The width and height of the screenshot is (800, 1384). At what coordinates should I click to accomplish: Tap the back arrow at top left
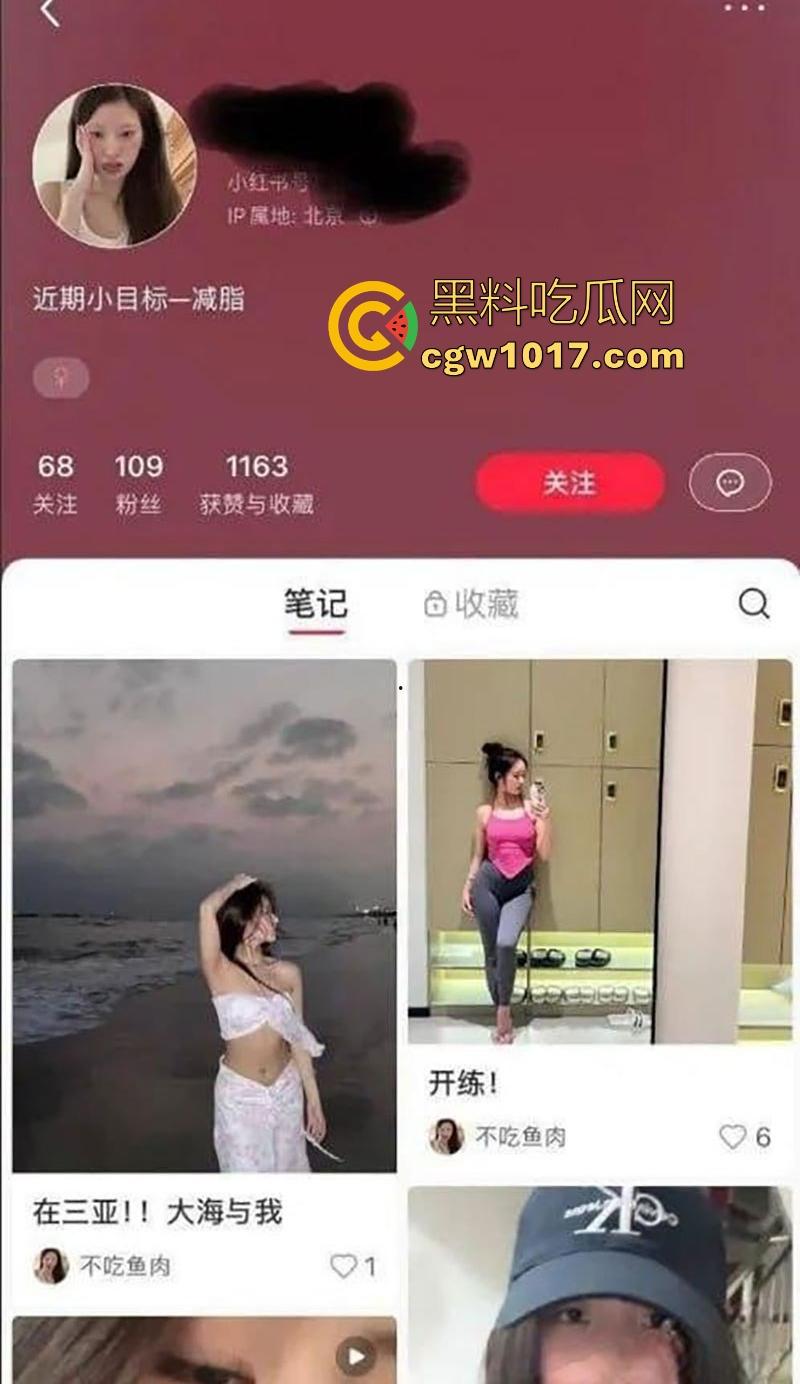pyautogui.click(x=48, y=14)
